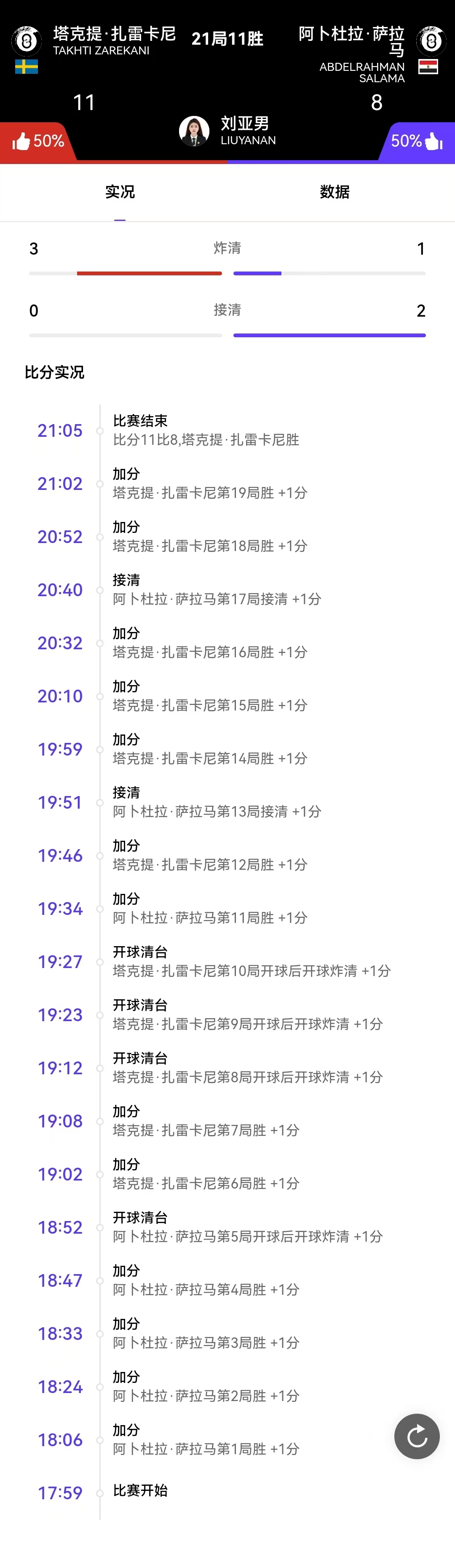The image size is (455, 1568).
Task: Tap the floating refresh button
Action: (x=417, y=1436)
